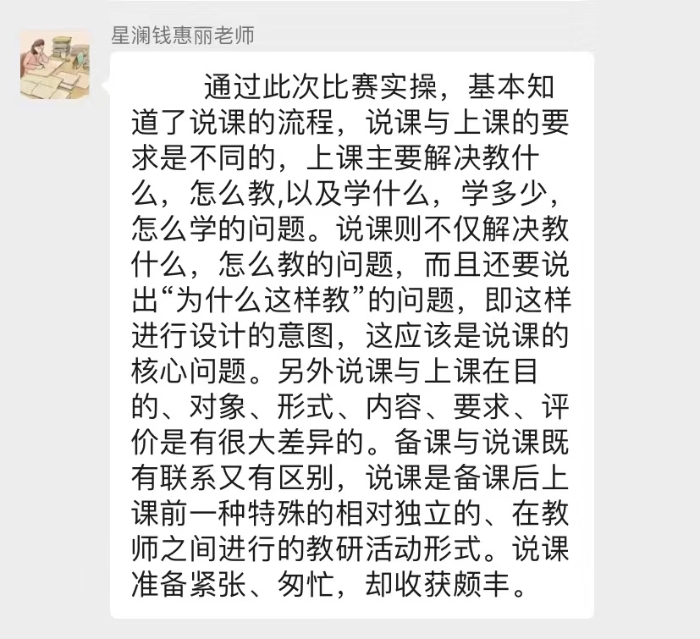Open 星澜钱惠丽老师's profile avatar

55,65
